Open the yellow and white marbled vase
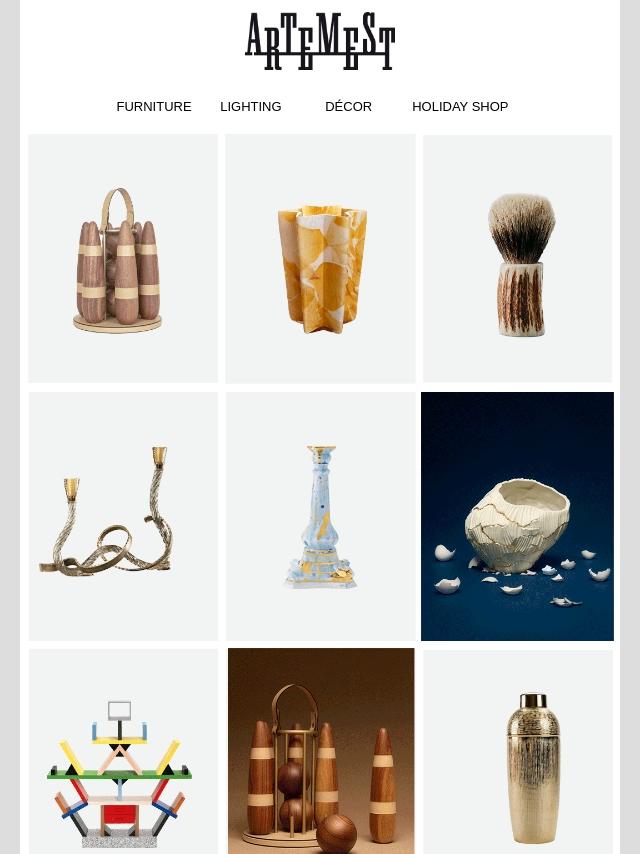 (x=320, y=259)
